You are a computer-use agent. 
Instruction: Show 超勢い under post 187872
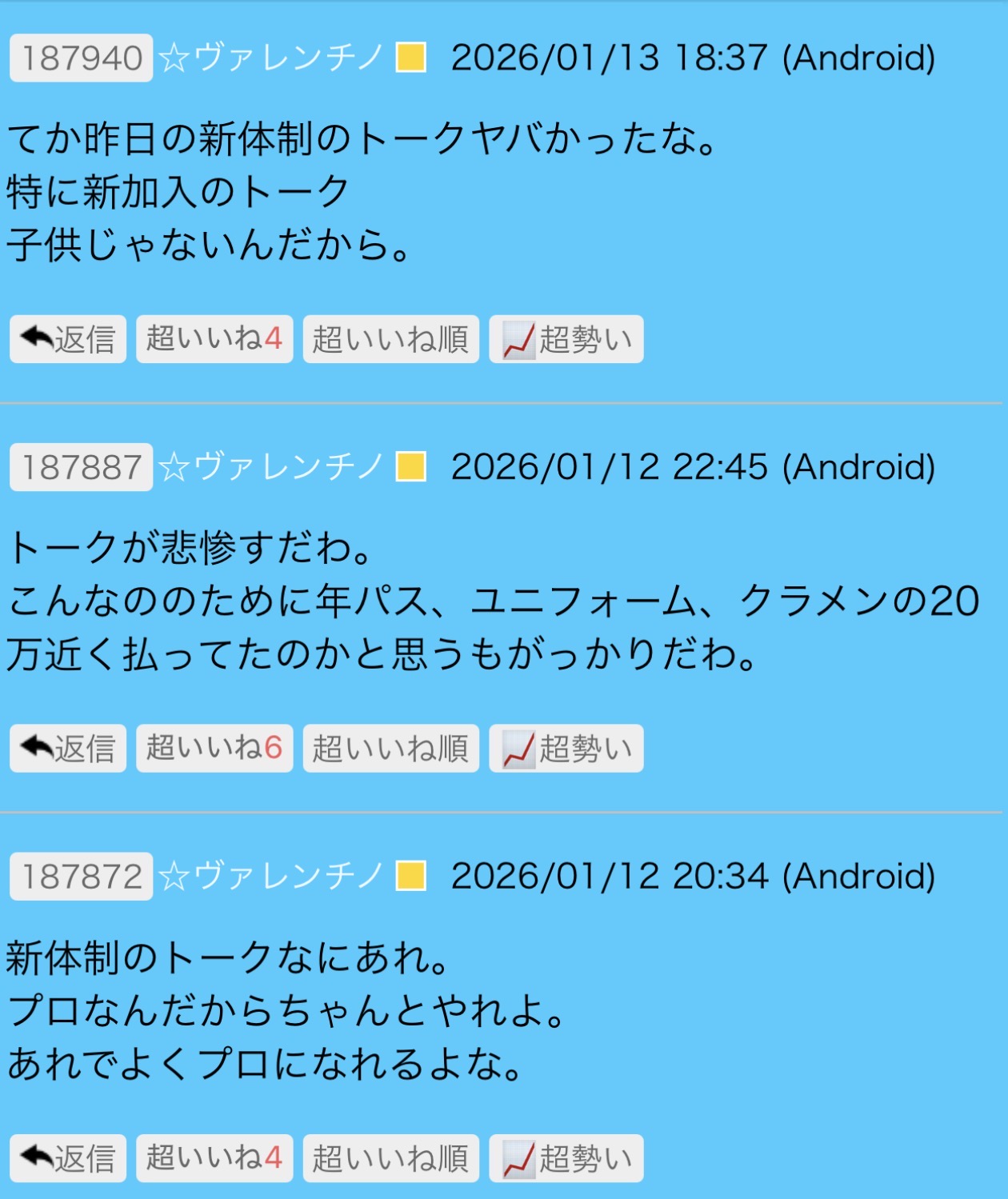(566, 1158)
